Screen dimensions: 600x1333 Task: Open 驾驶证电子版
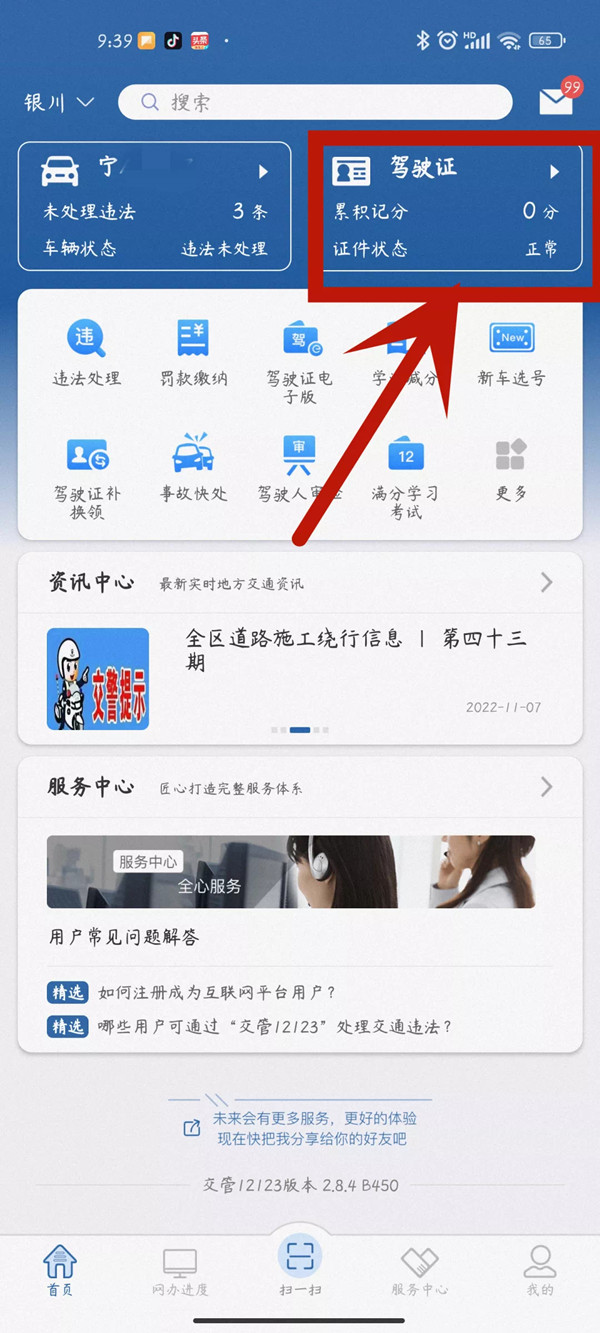(299, 360)
